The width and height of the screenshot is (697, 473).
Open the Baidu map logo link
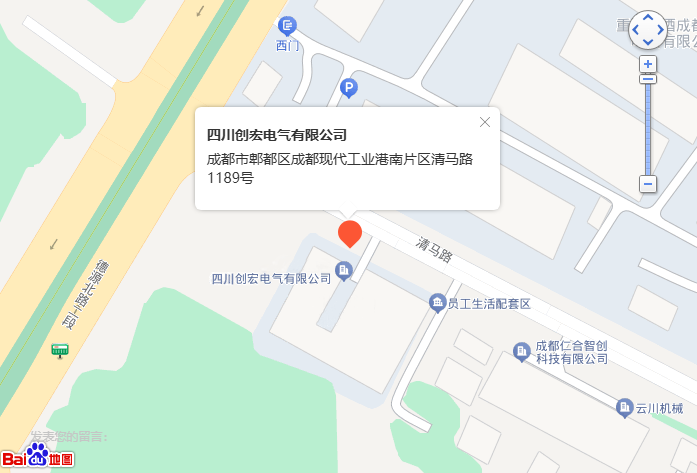tap(38, 457)
